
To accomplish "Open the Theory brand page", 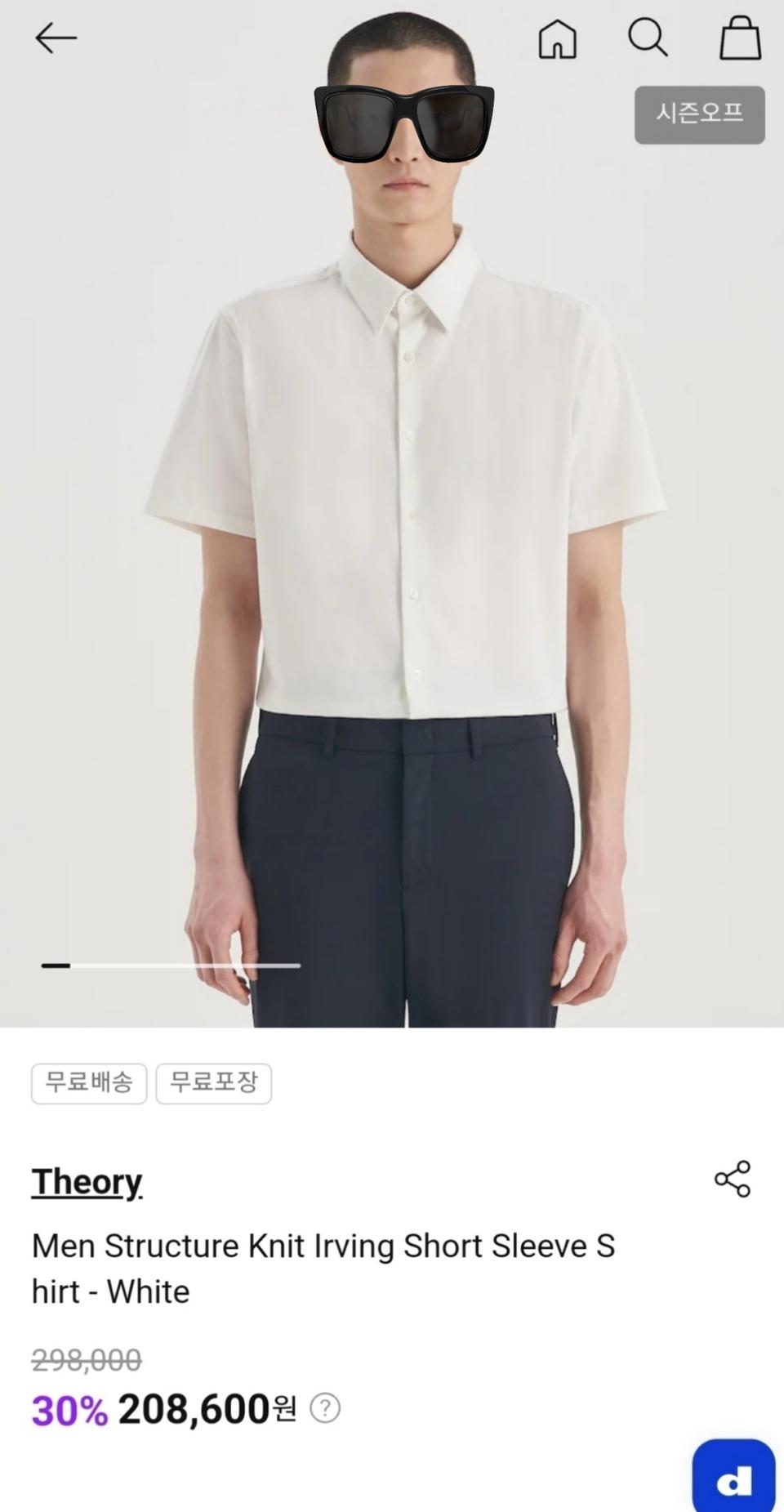I will tap(86, 1180).
